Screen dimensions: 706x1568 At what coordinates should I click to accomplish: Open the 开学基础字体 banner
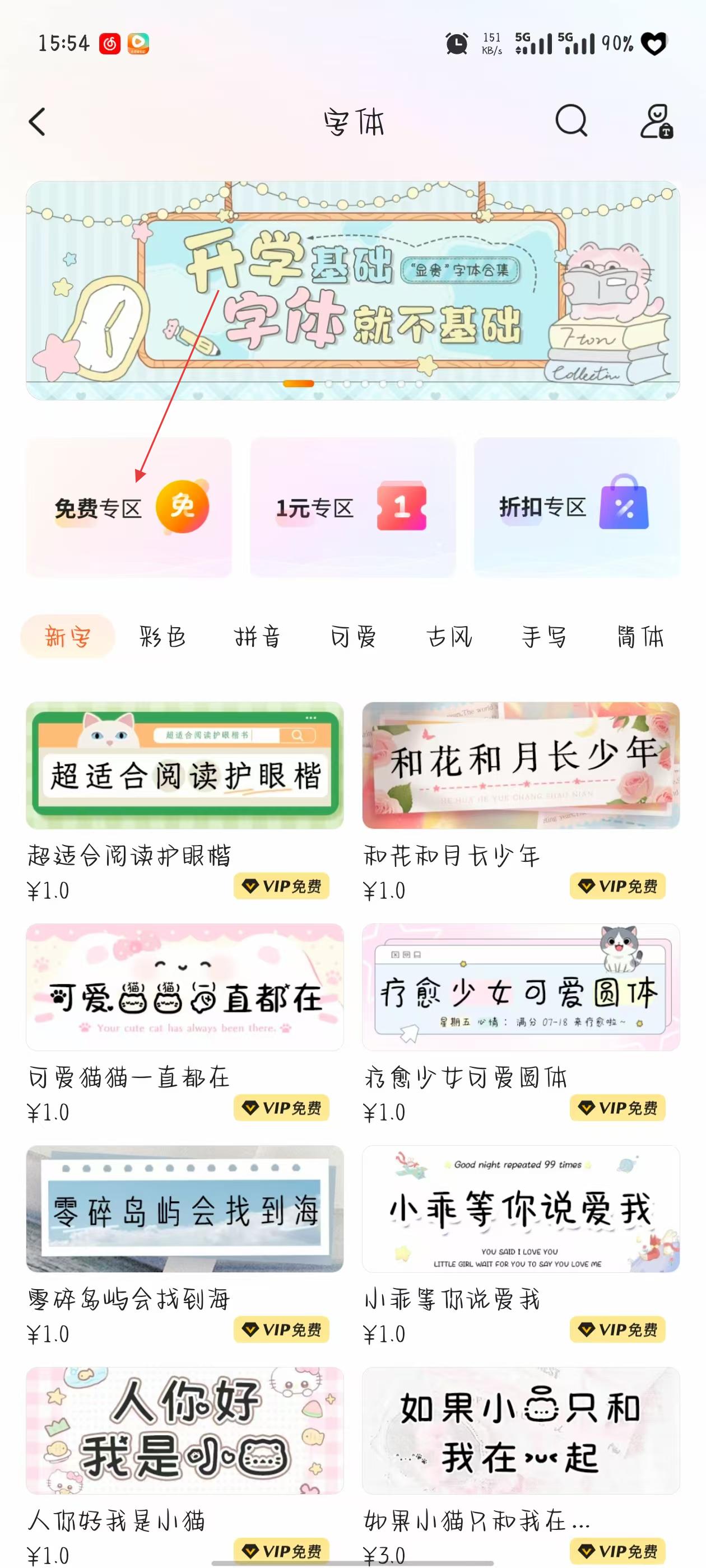352,290
